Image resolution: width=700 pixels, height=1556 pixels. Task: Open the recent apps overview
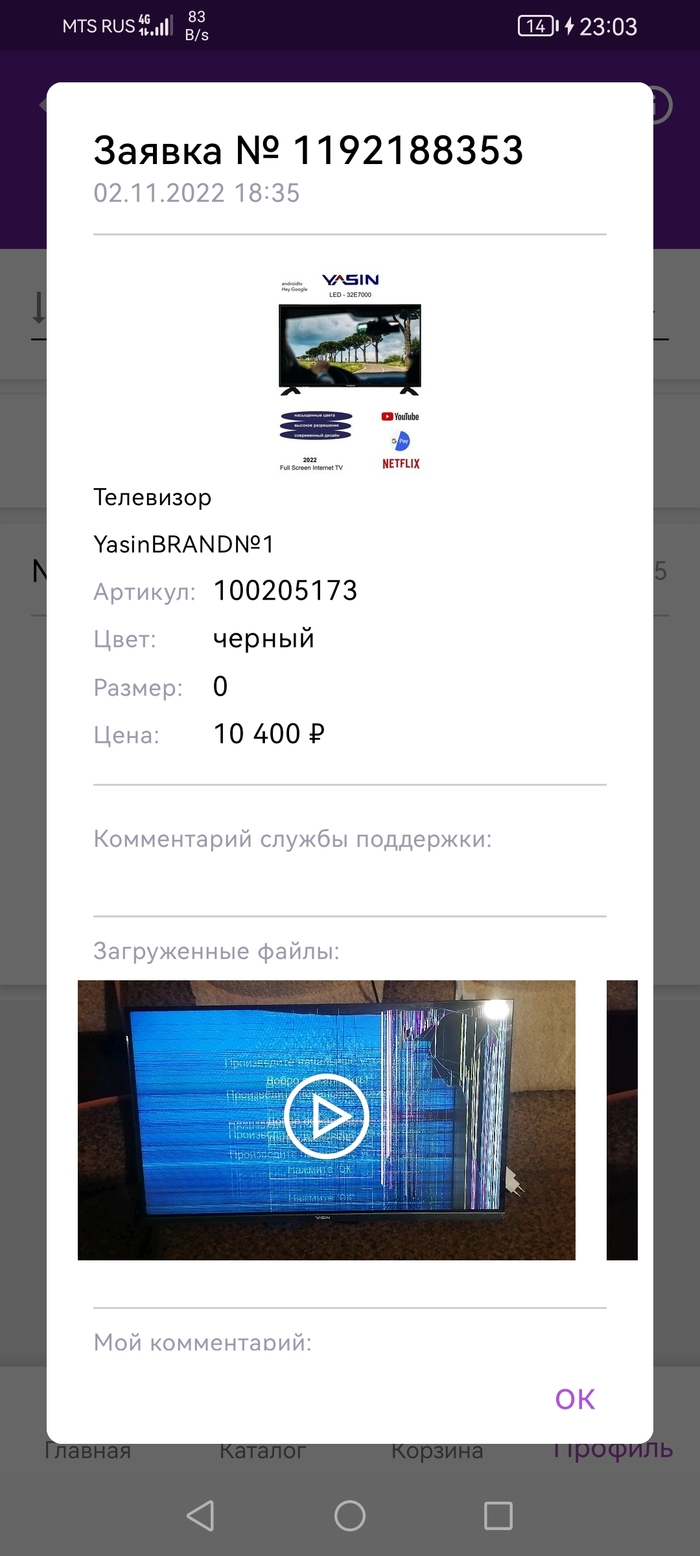tap(498, 1515)
